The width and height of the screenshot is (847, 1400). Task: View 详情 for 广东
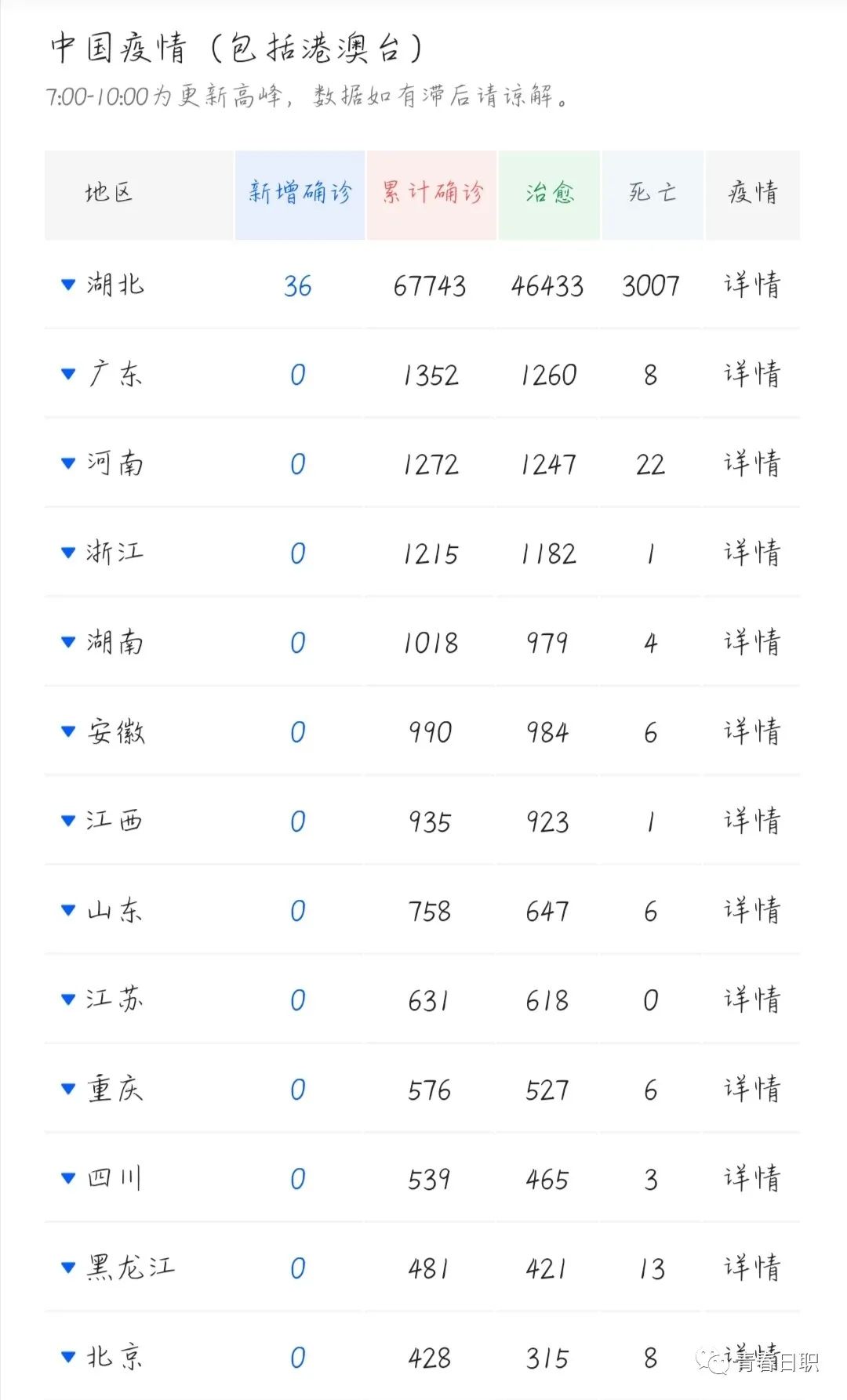click(x=751, y=374)
